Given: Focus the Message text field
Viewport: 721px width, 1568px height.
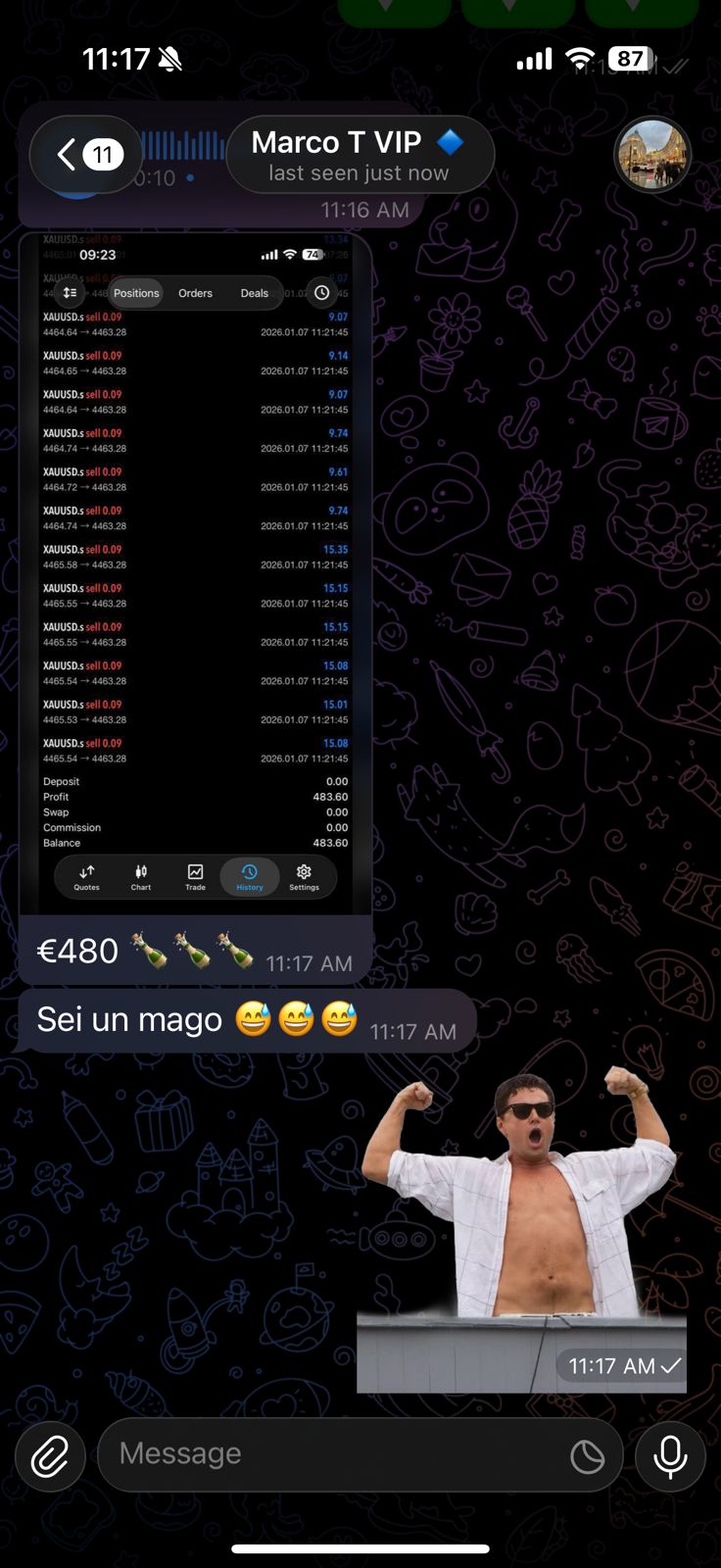Looking at the screenshot, I should coord(333,1454).
